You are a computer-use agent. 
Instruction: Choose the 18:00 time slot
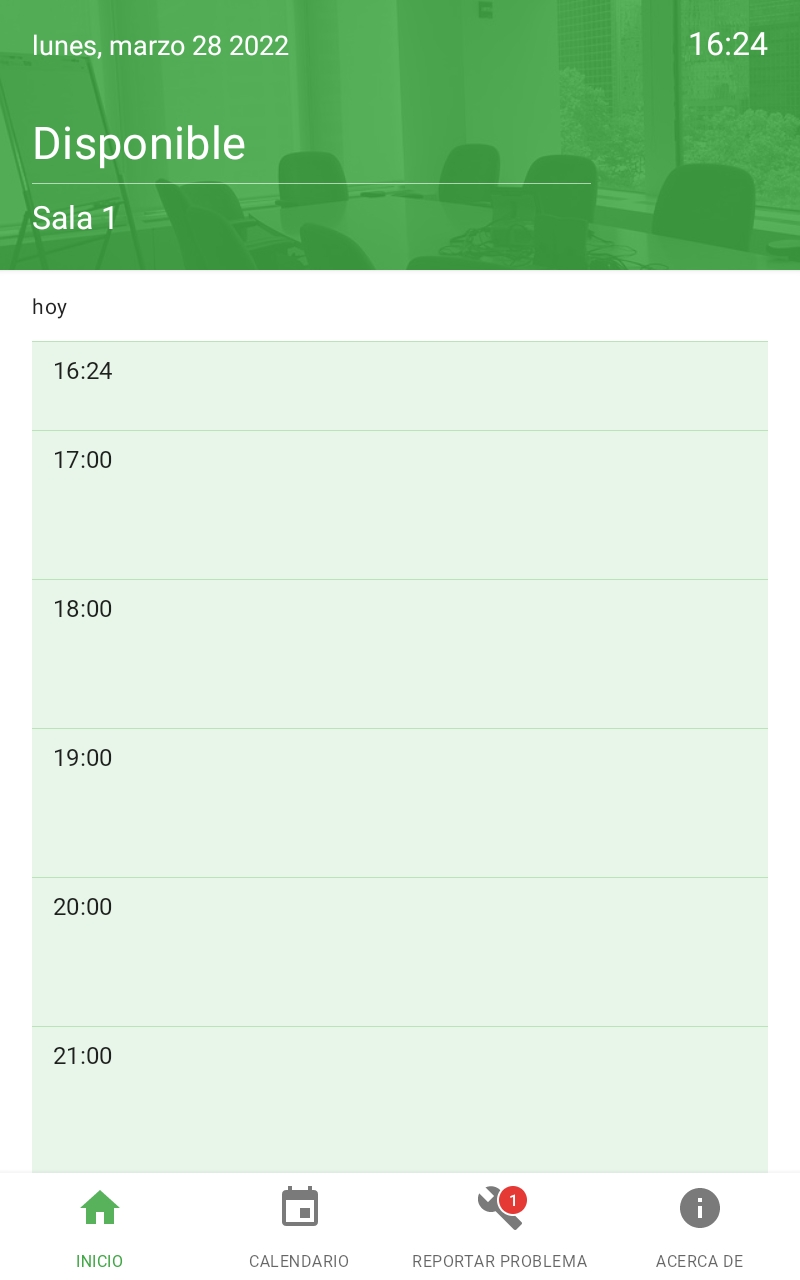(x=400, y=654)
